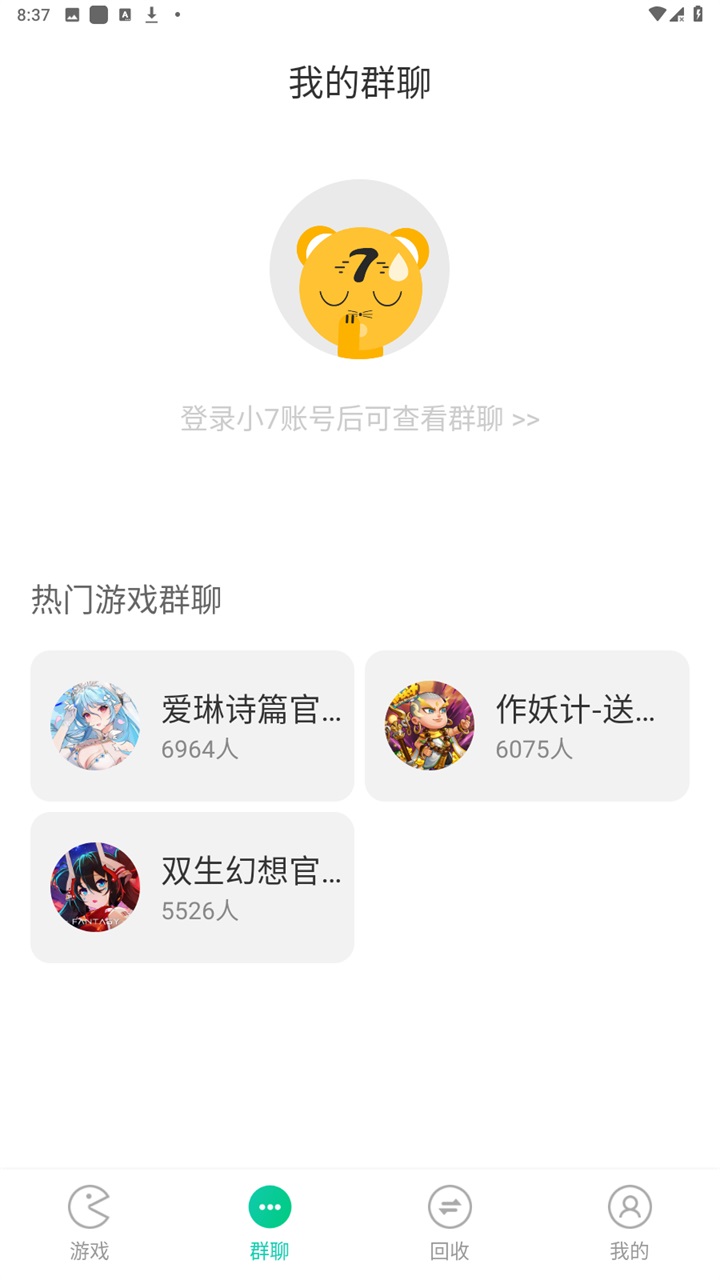Select the 游戏 tab icon at bottom
This screenshot has width=720, height=1280.
89,1205
